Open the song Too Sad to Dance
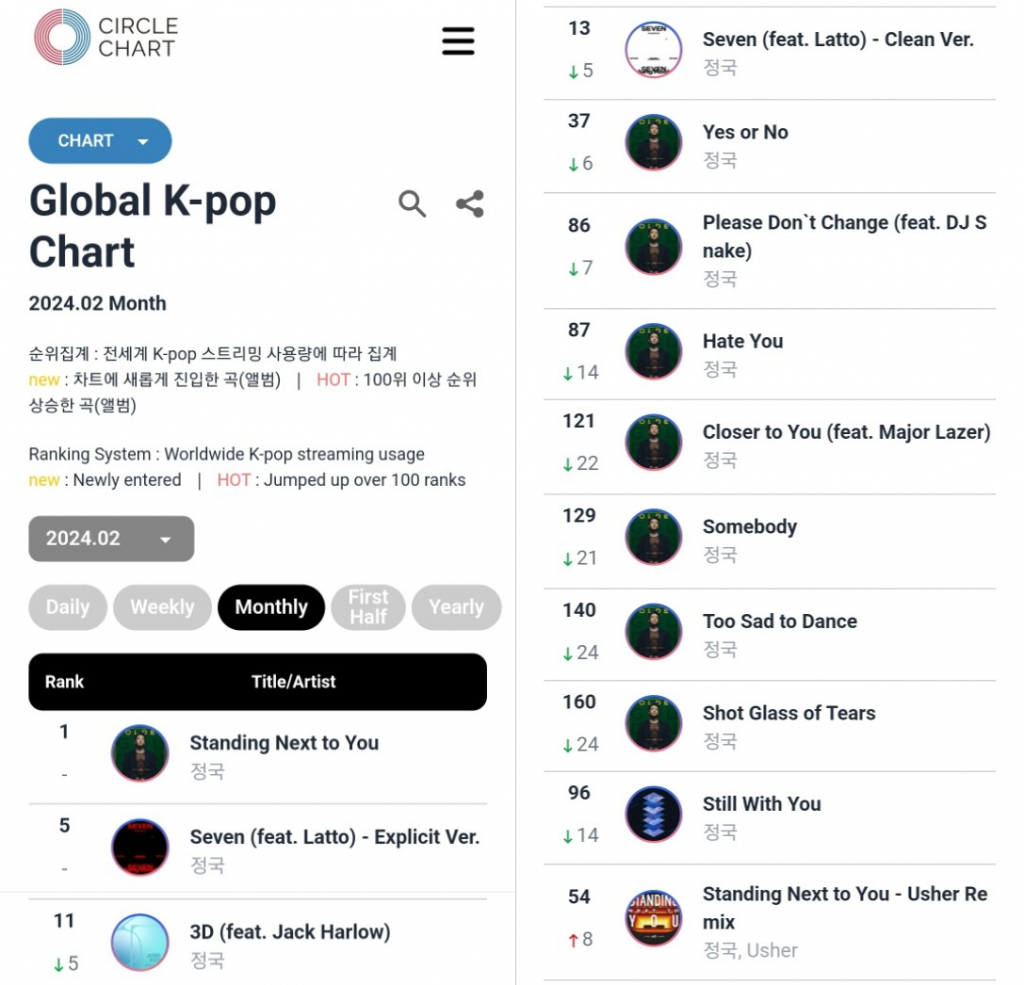1024x985 pixels. pos(779,621)
